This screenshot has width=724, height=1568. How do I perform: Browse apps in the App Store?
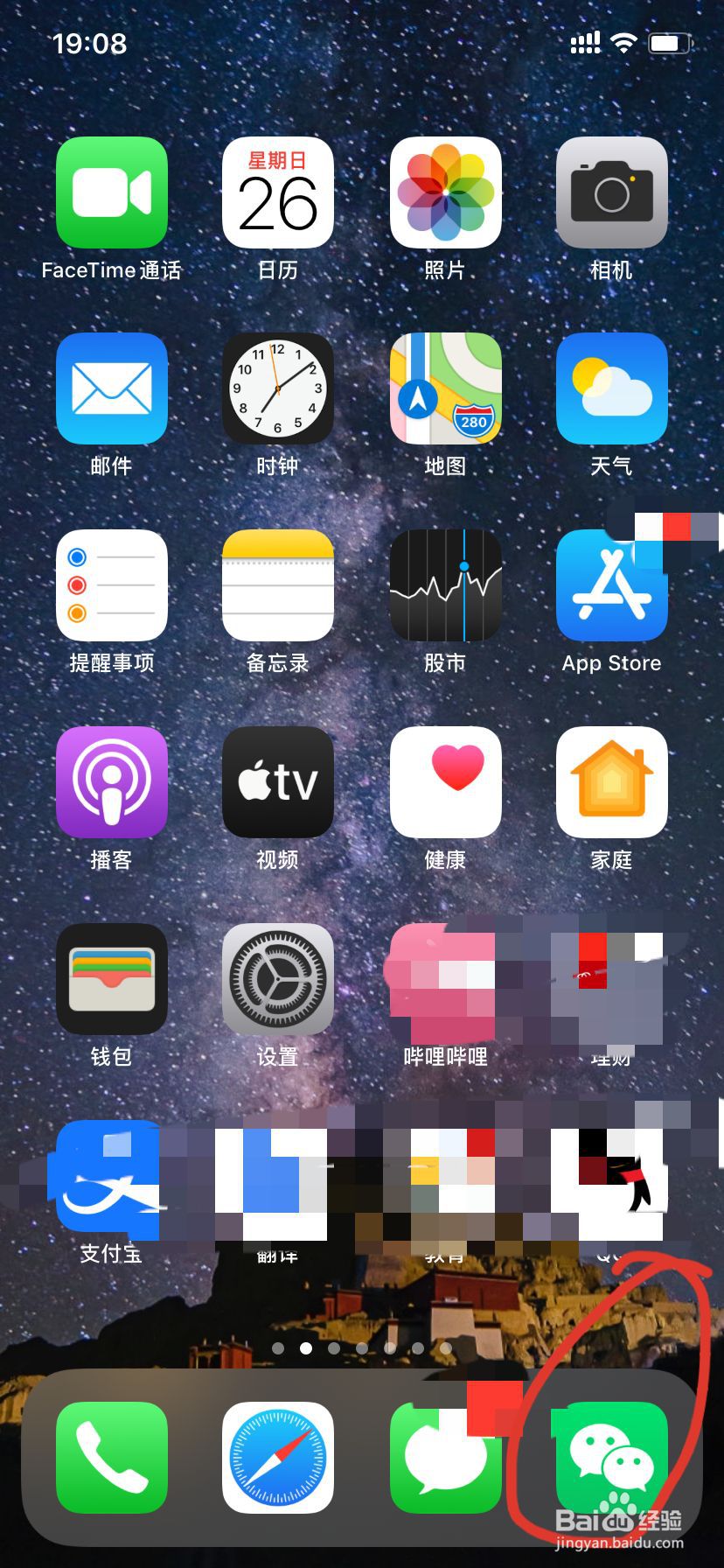(x=610, y=584)
